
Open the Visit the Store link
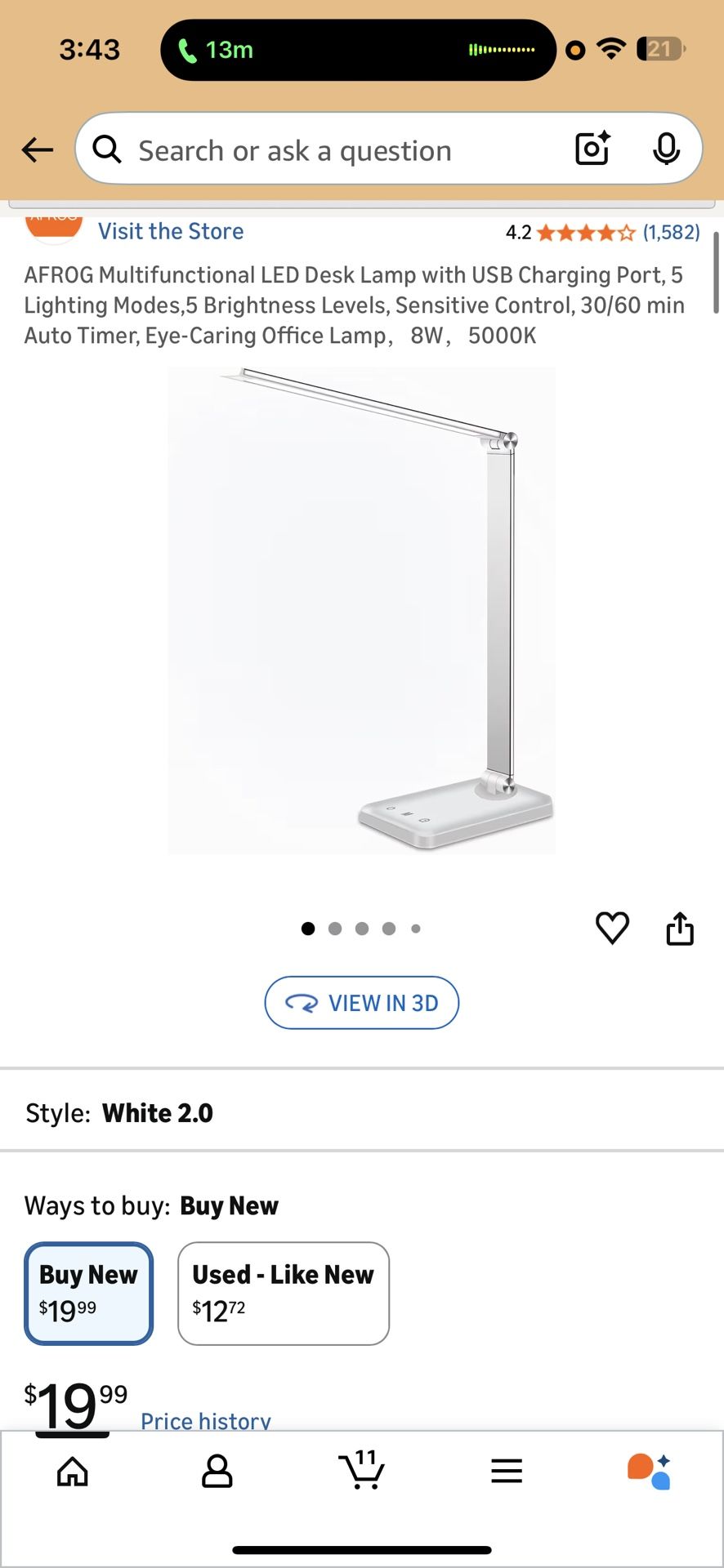point(171,231)
